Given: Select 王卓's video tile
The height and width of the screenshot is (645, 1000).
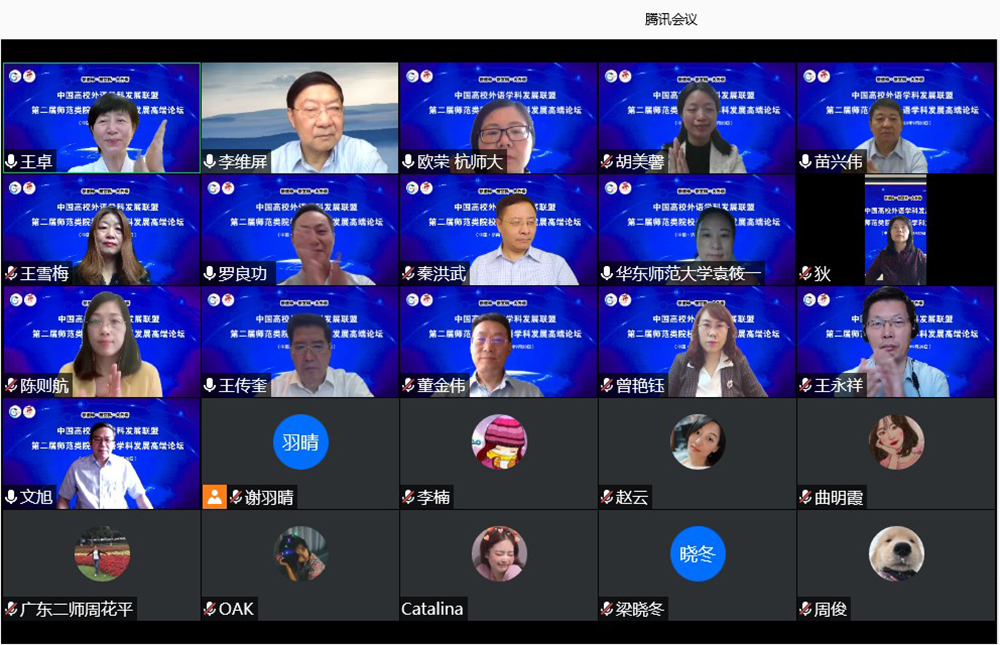Looking at the screenshot, I should point(101,118).
